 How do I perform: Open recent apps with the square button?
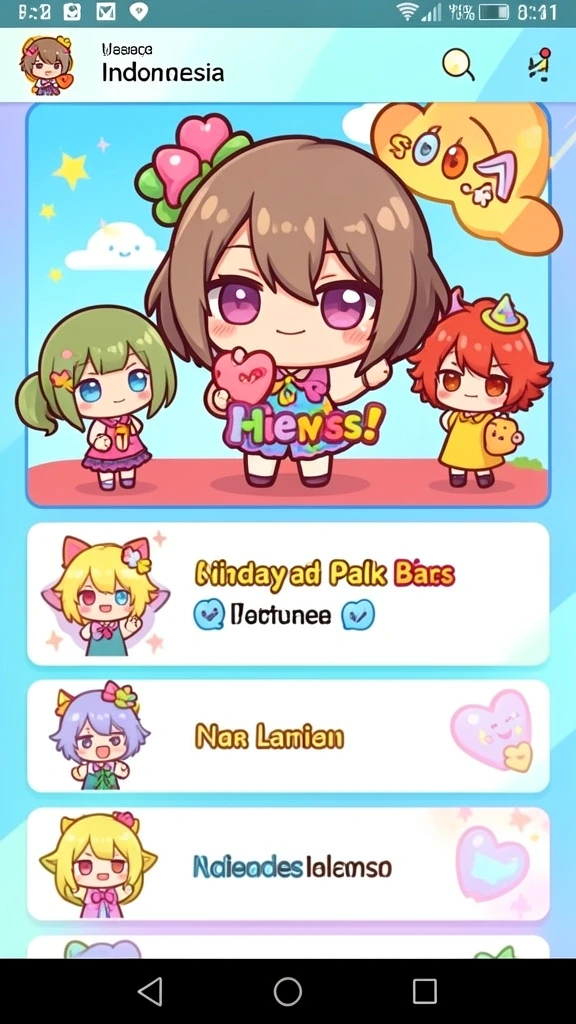point(424,992)
